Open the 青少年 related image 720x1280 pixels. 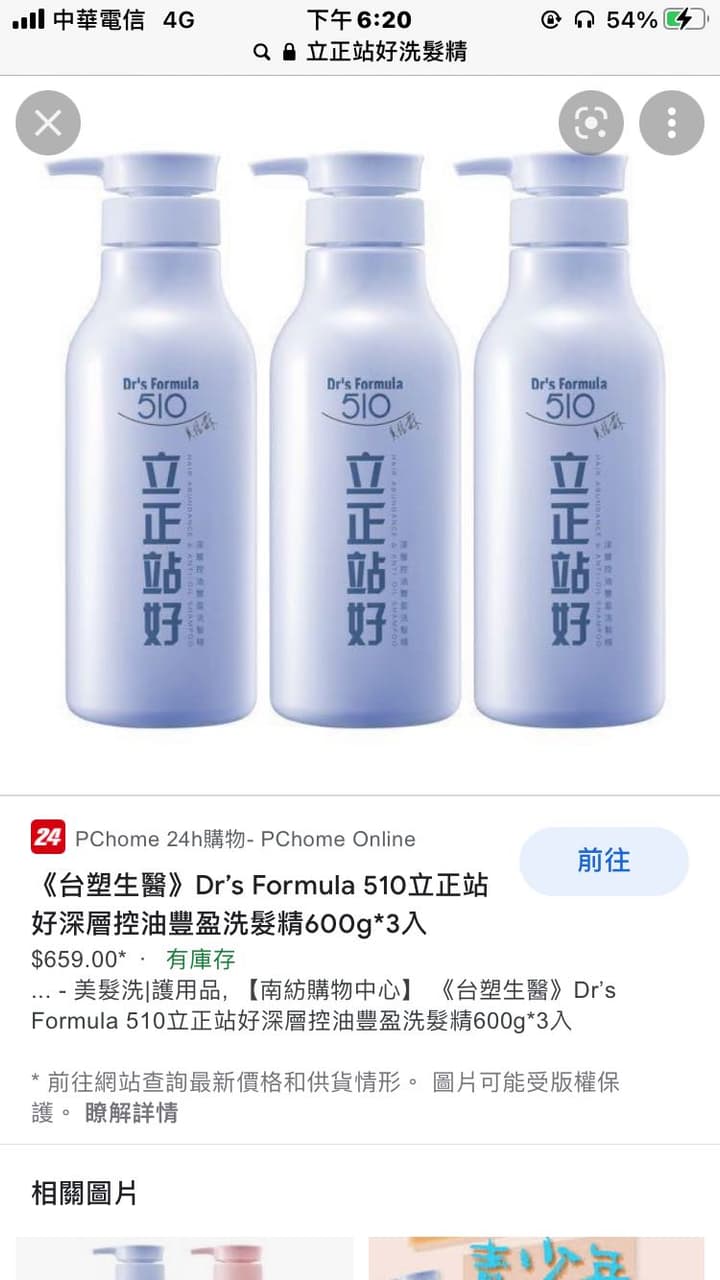pos(536,1258)
